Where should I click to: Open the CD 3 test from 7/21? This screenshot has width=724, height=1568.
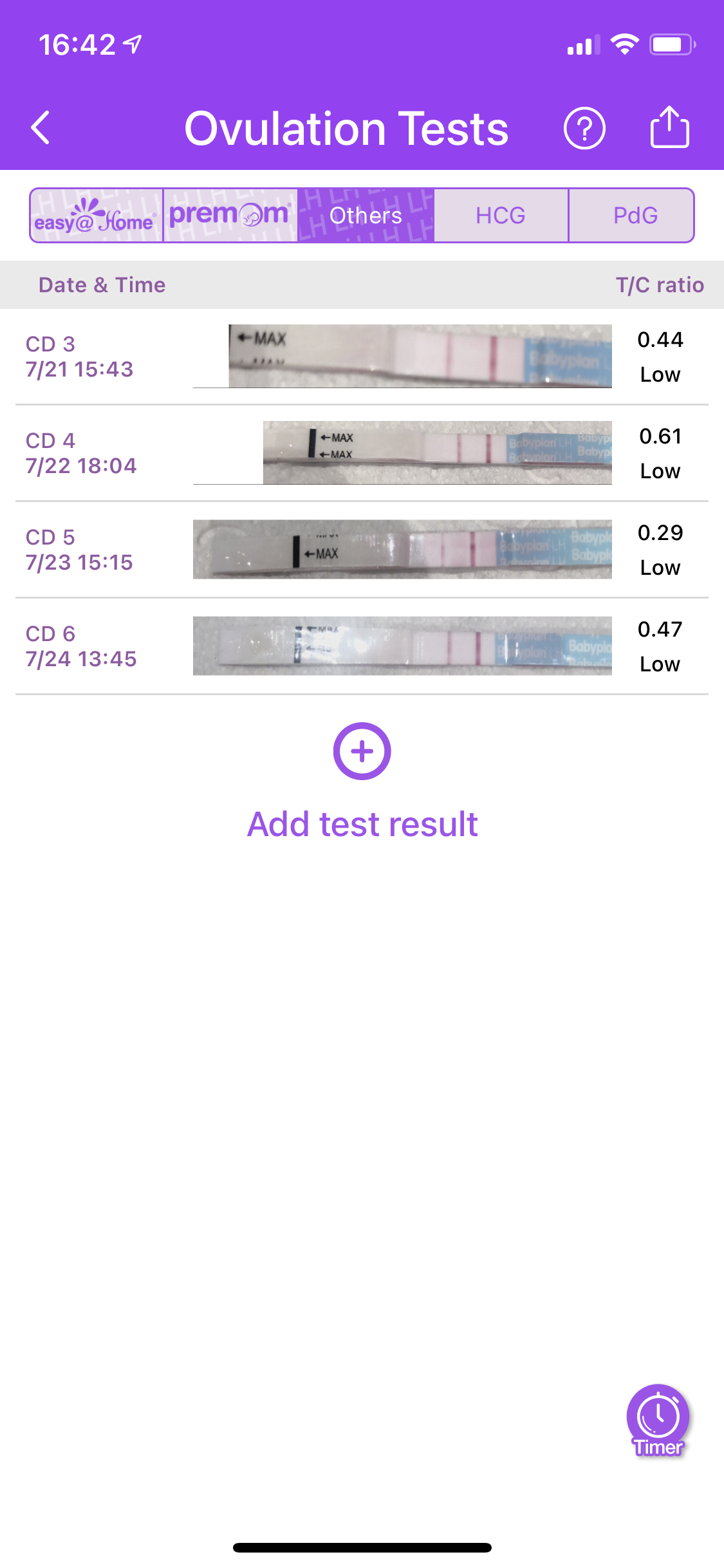[362, 357]
